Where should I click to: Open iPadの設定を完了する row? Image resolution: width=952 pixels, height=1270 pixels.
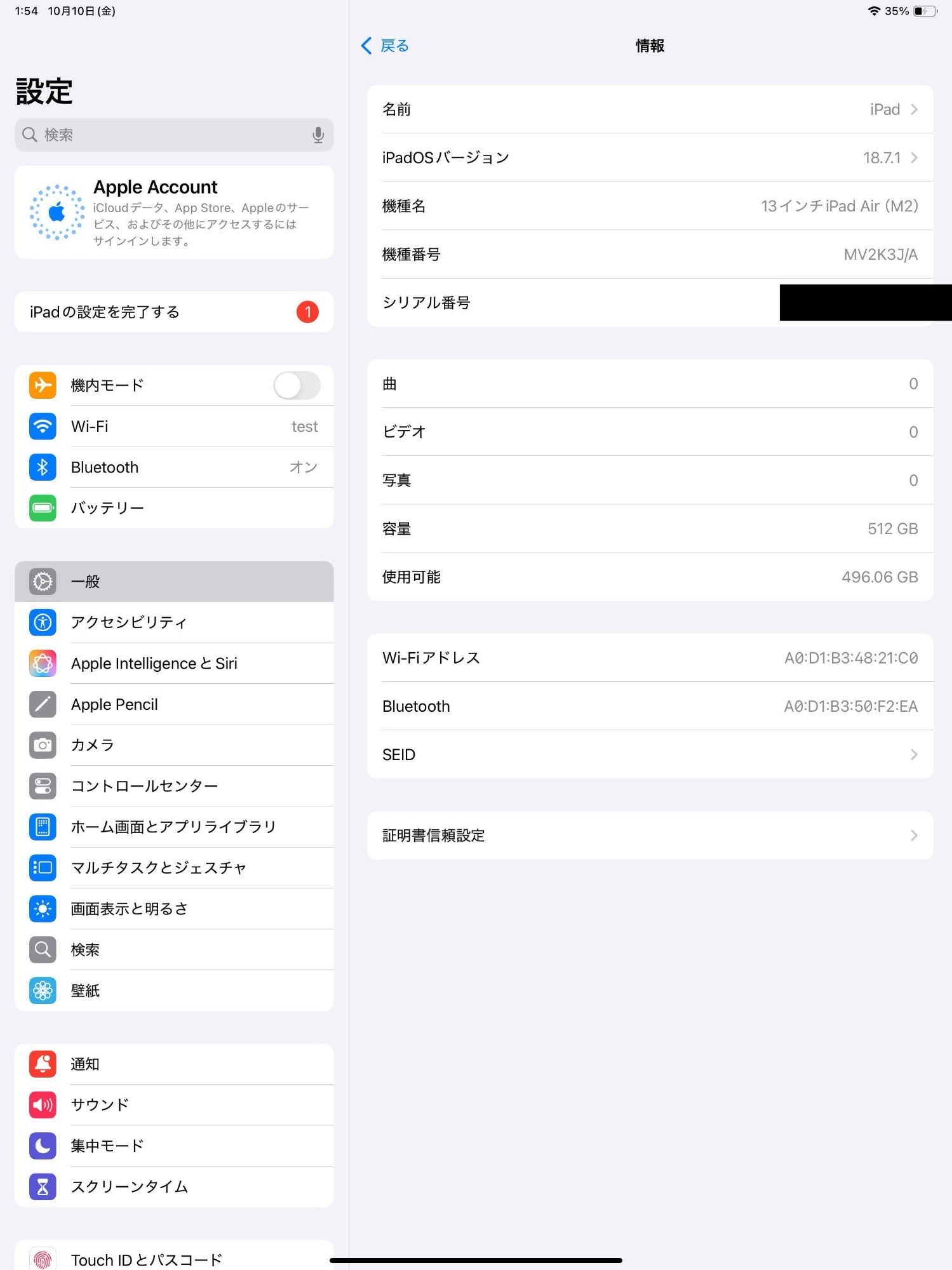tap(173, 312)
